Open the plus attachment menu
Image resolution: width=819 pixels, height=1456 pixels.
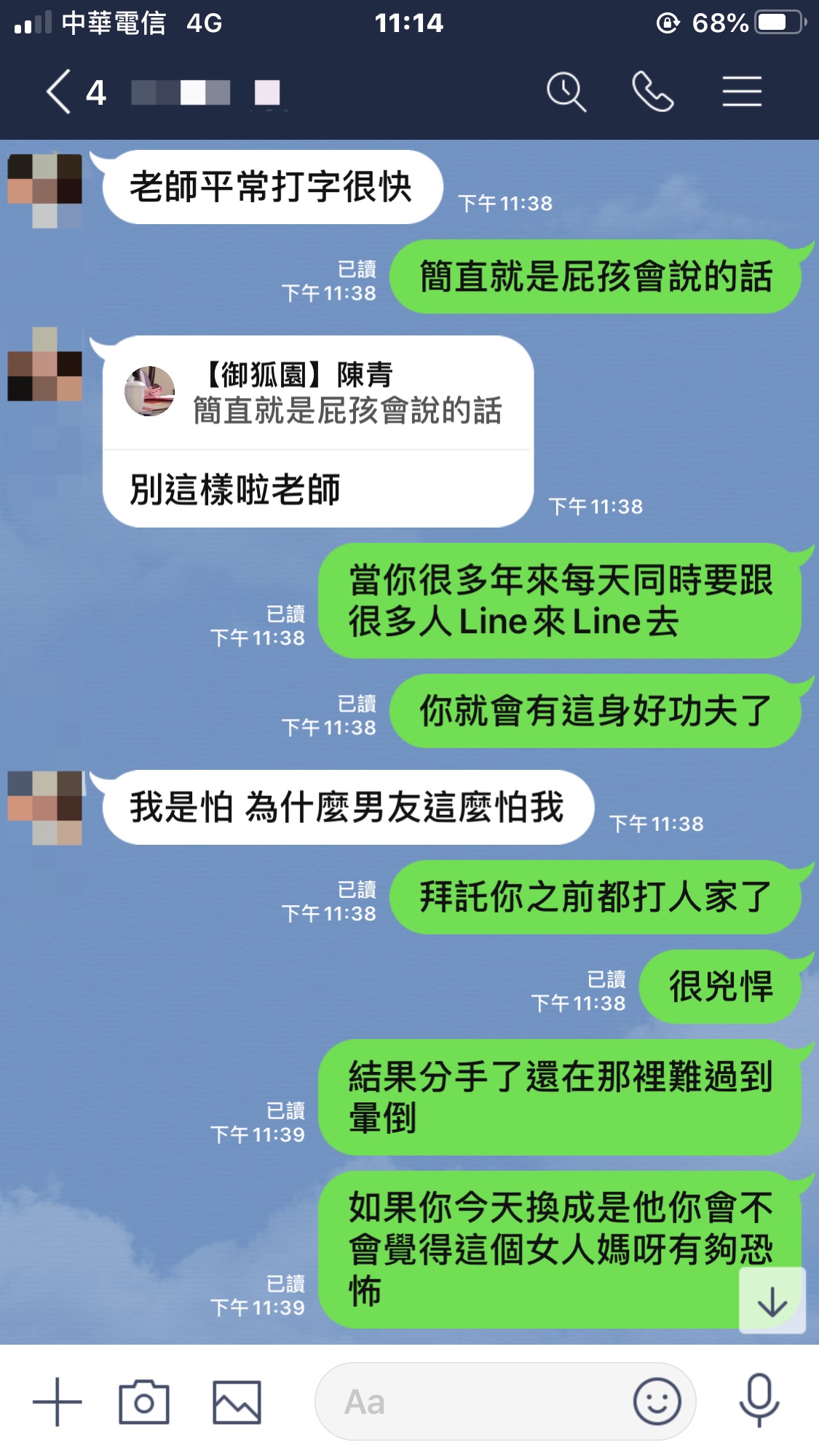pyautogui.click(x=57, y=1401)
